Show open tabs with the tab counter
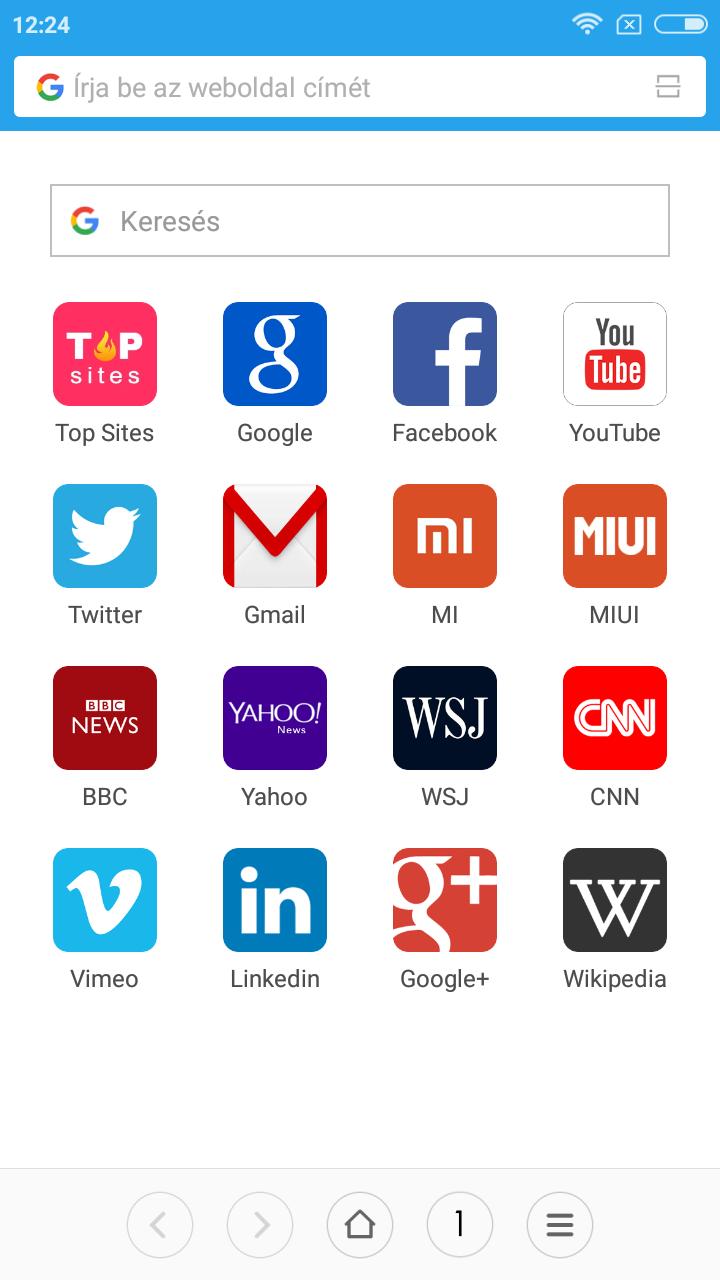The width and height of the screenshot is (720, 1280). [460, 1224]
